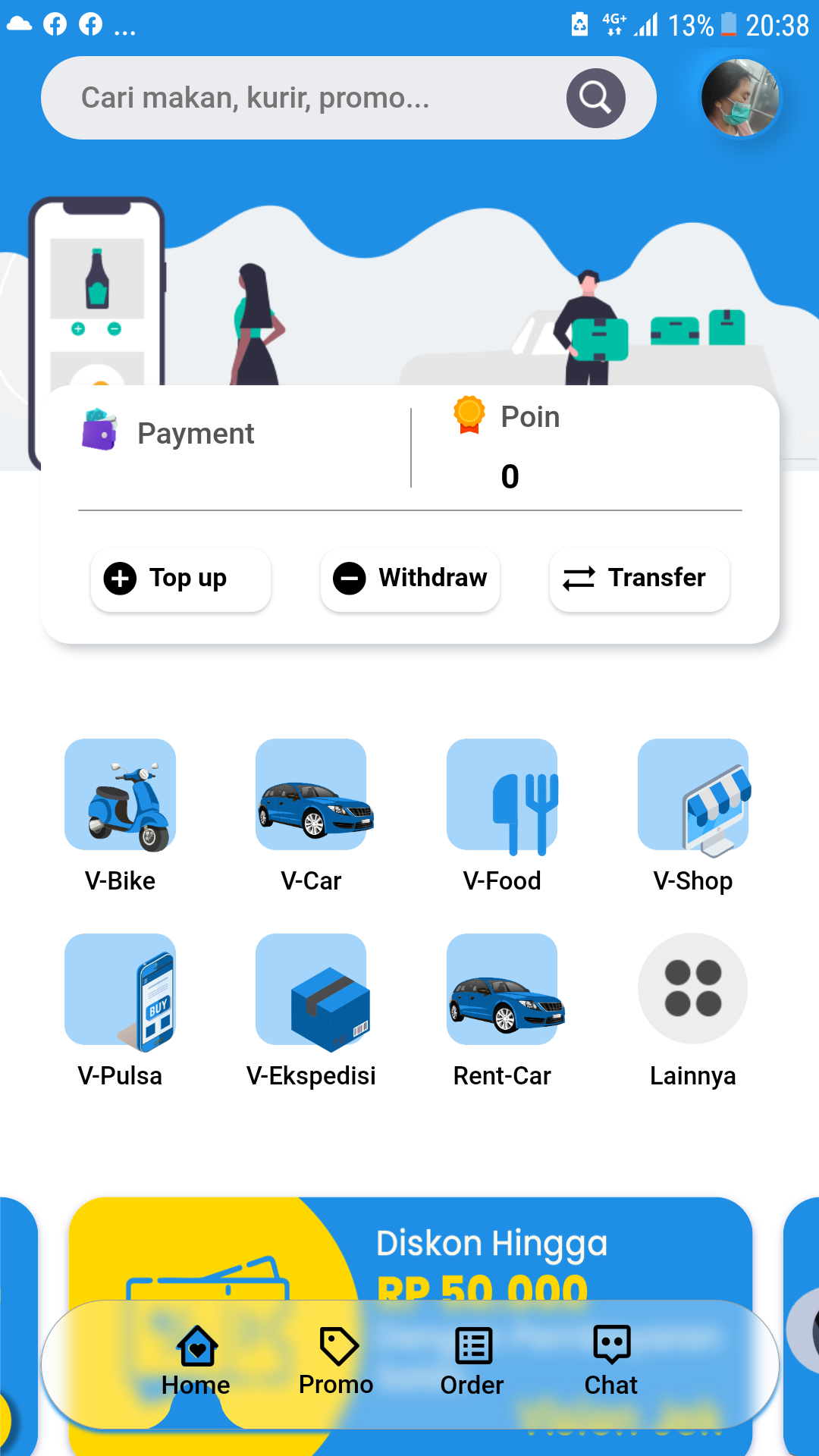Viewport: 819px width, 1456px height.
Task: Open the V-Car service
Action: pos(311,795)
